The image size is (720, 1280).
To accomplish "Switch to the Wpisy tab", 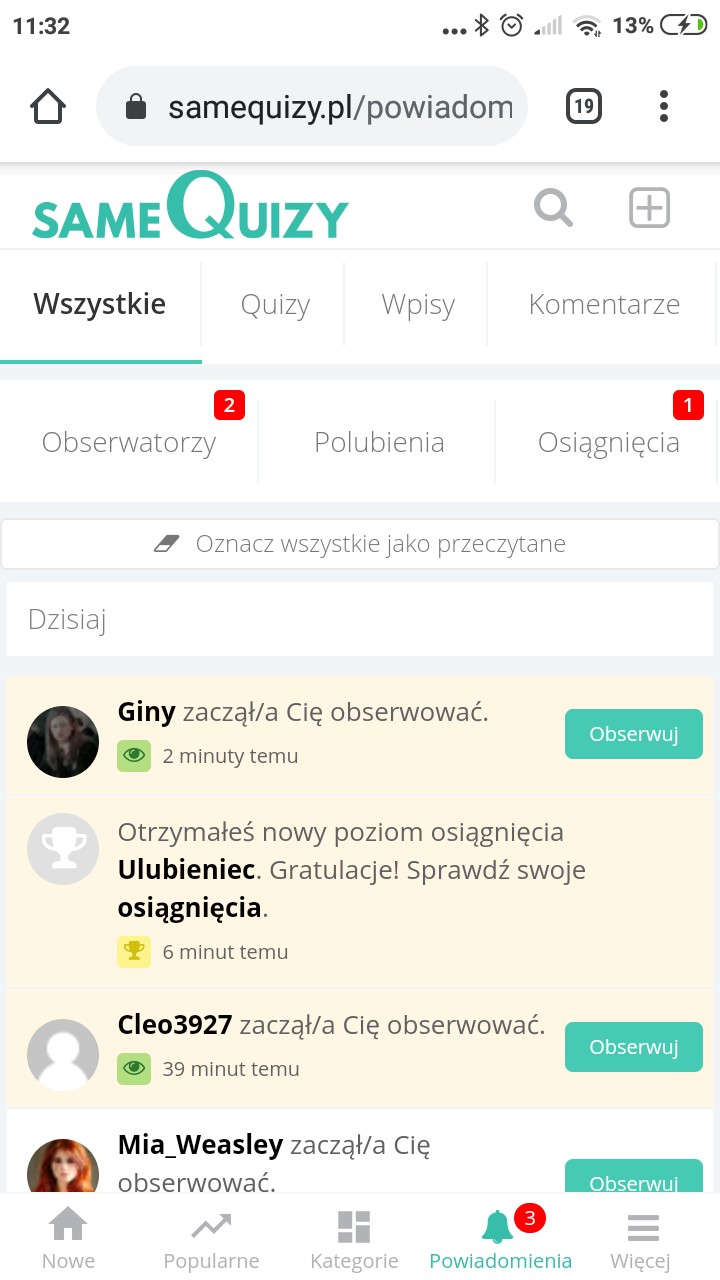I will pyautogui.click(x=418, y=304).
